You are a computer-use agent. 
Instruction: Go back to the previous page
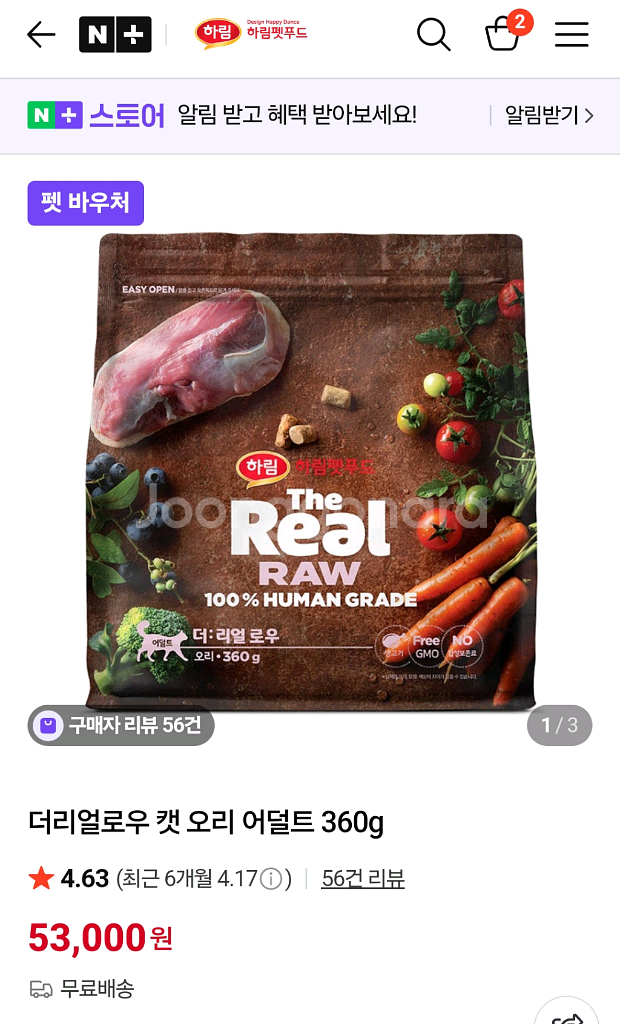(41, 35)
